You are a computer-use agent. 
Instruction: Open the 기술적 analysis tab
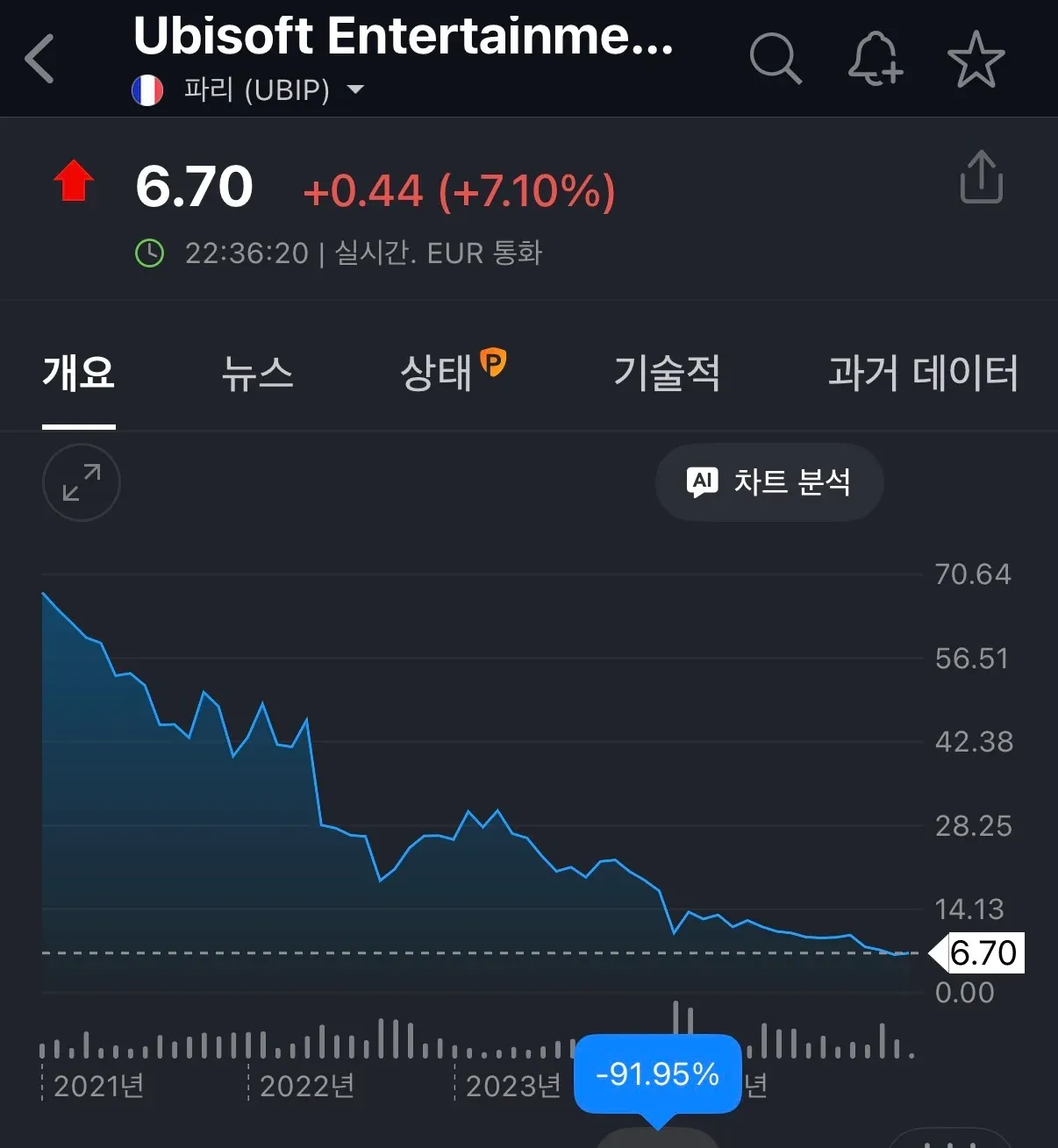(667, 374)
